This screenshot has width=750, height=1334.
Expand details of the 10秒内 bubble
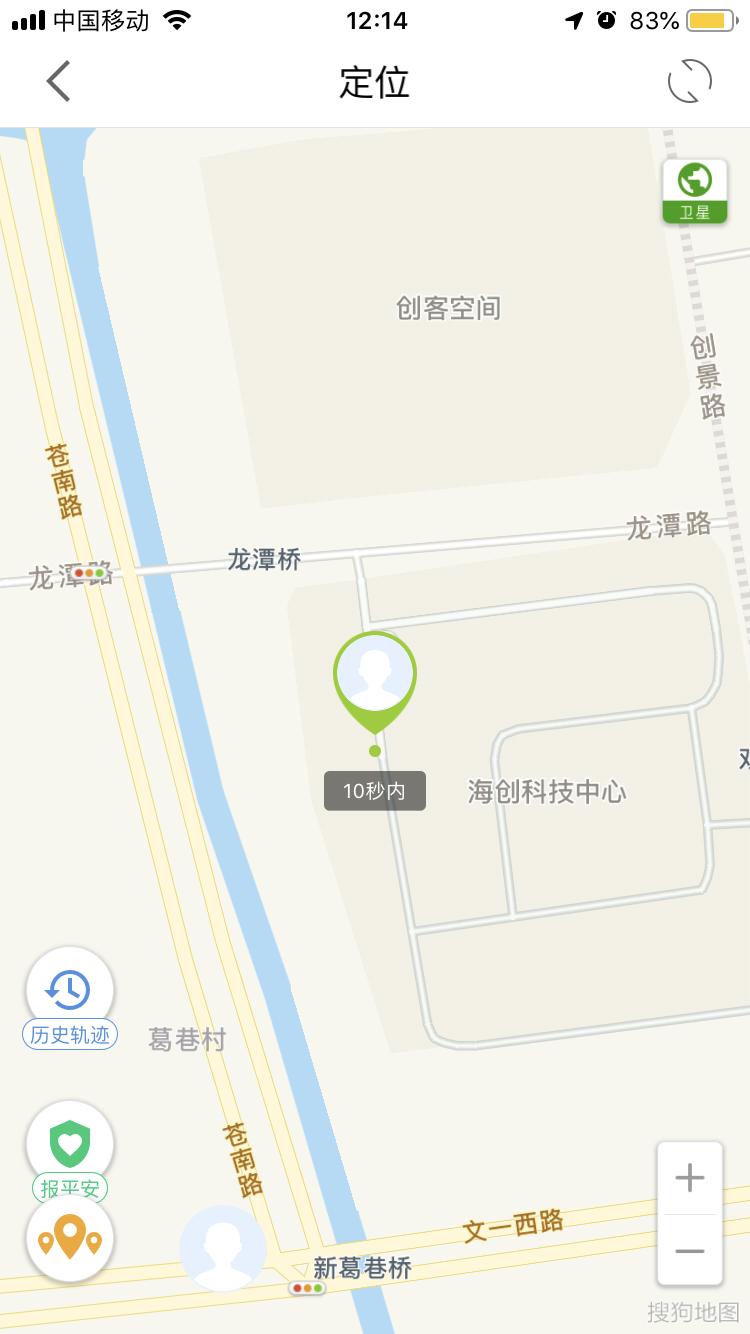pos(375,791)
